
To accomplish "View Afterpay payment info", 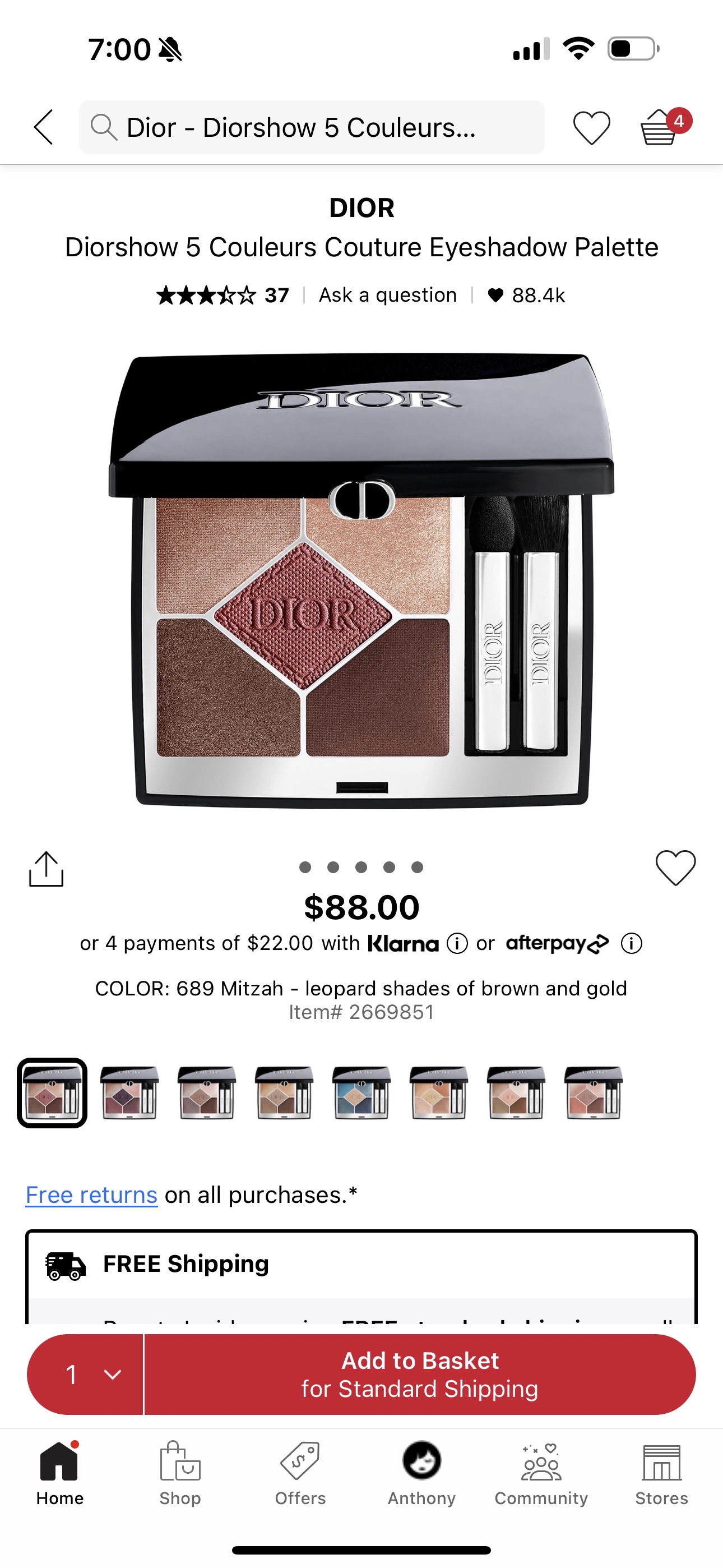I will click(x=631, y=943).
